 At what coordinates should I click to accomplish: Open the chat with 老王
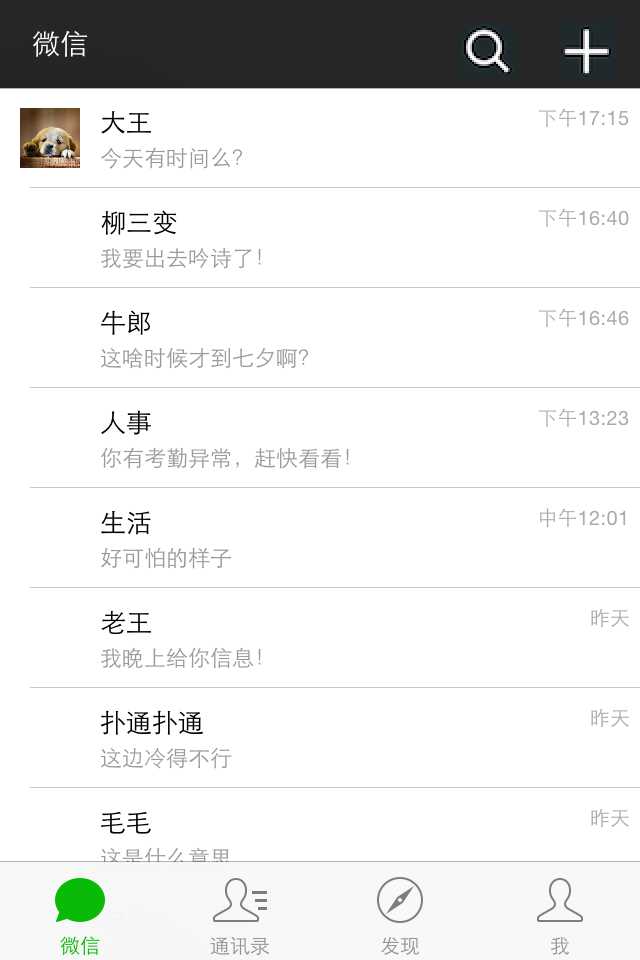(x=320, y=638)
